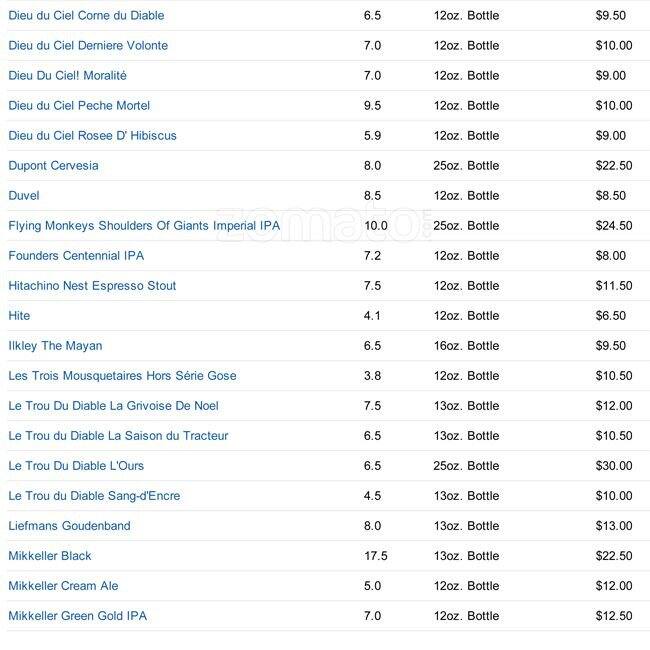Select the Duvel beer link
Viewport: 650px width, 650px height.
24,196
